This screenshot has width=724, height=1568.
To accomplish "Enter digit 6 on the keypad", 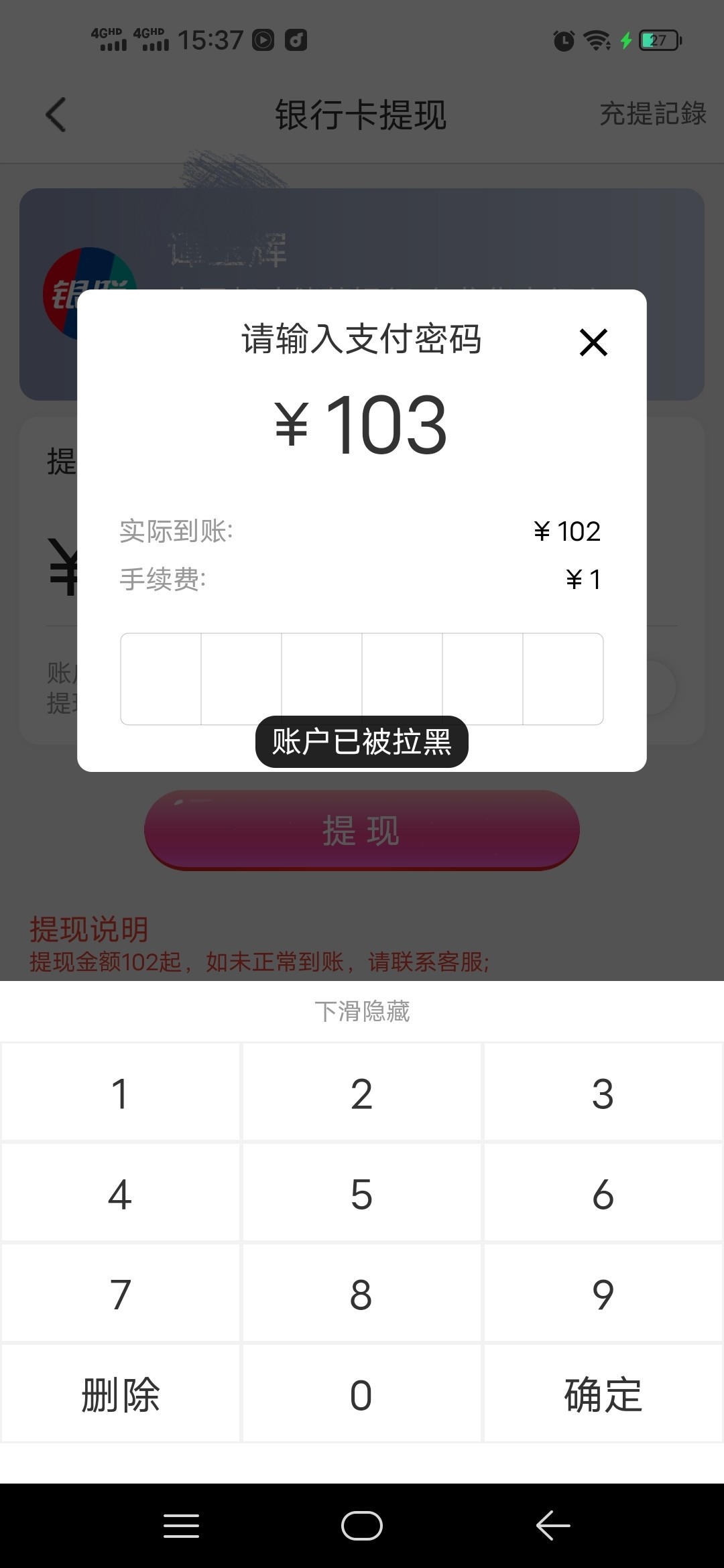I will click(603, 1193).
